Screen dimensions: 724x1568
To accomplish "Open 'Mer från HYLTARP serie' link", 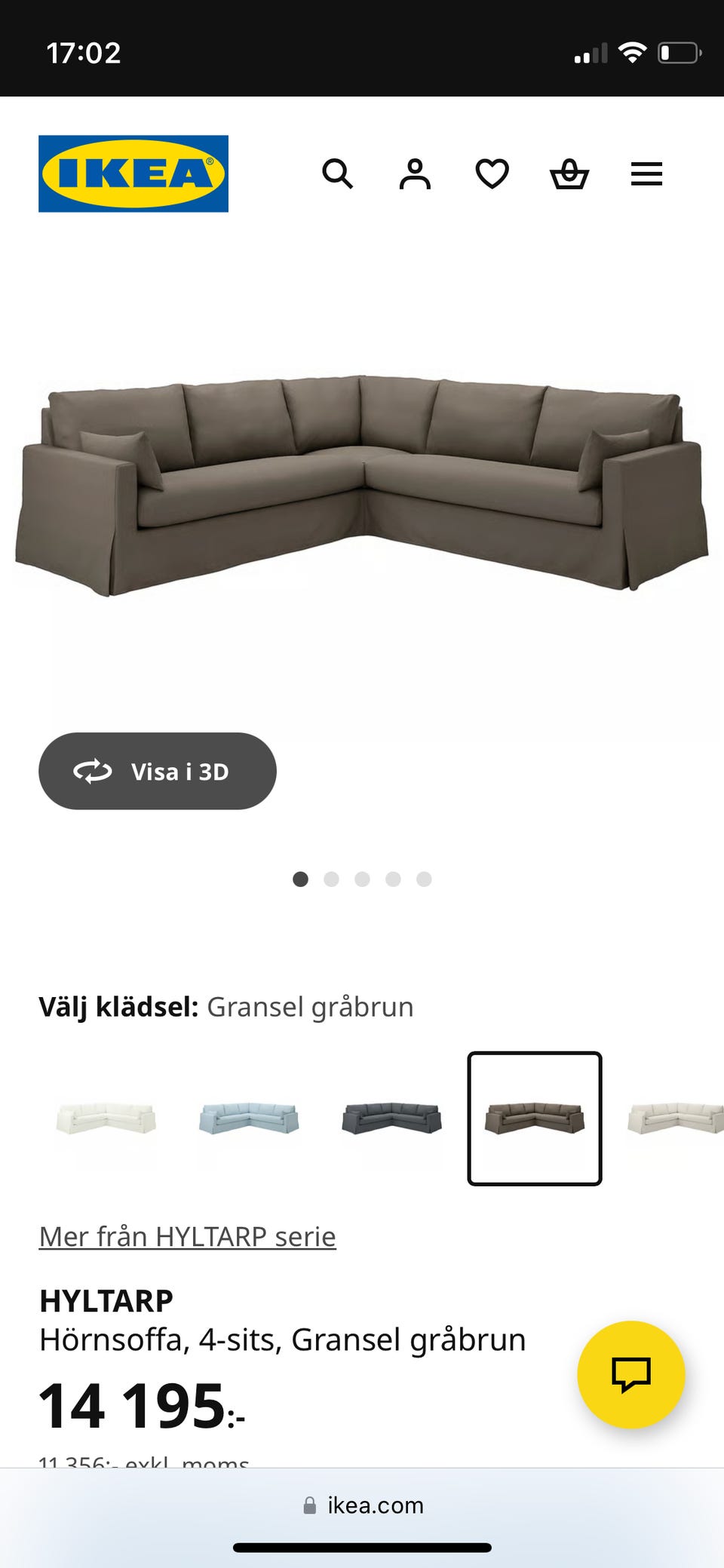I will point(187,1236).
